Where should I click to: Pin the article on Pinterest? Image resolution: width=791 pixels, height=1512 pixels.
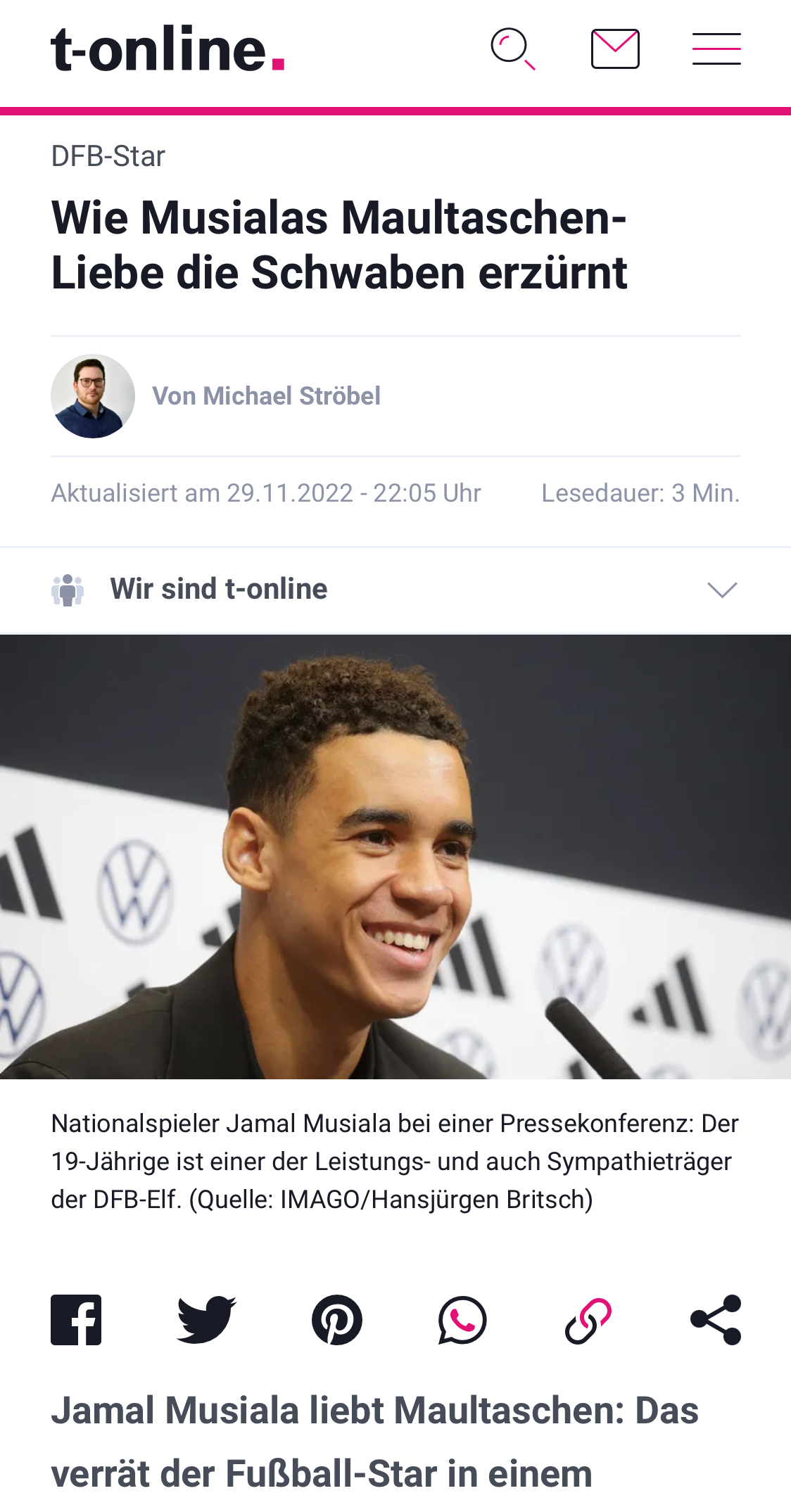click(x=337, y=1320)
